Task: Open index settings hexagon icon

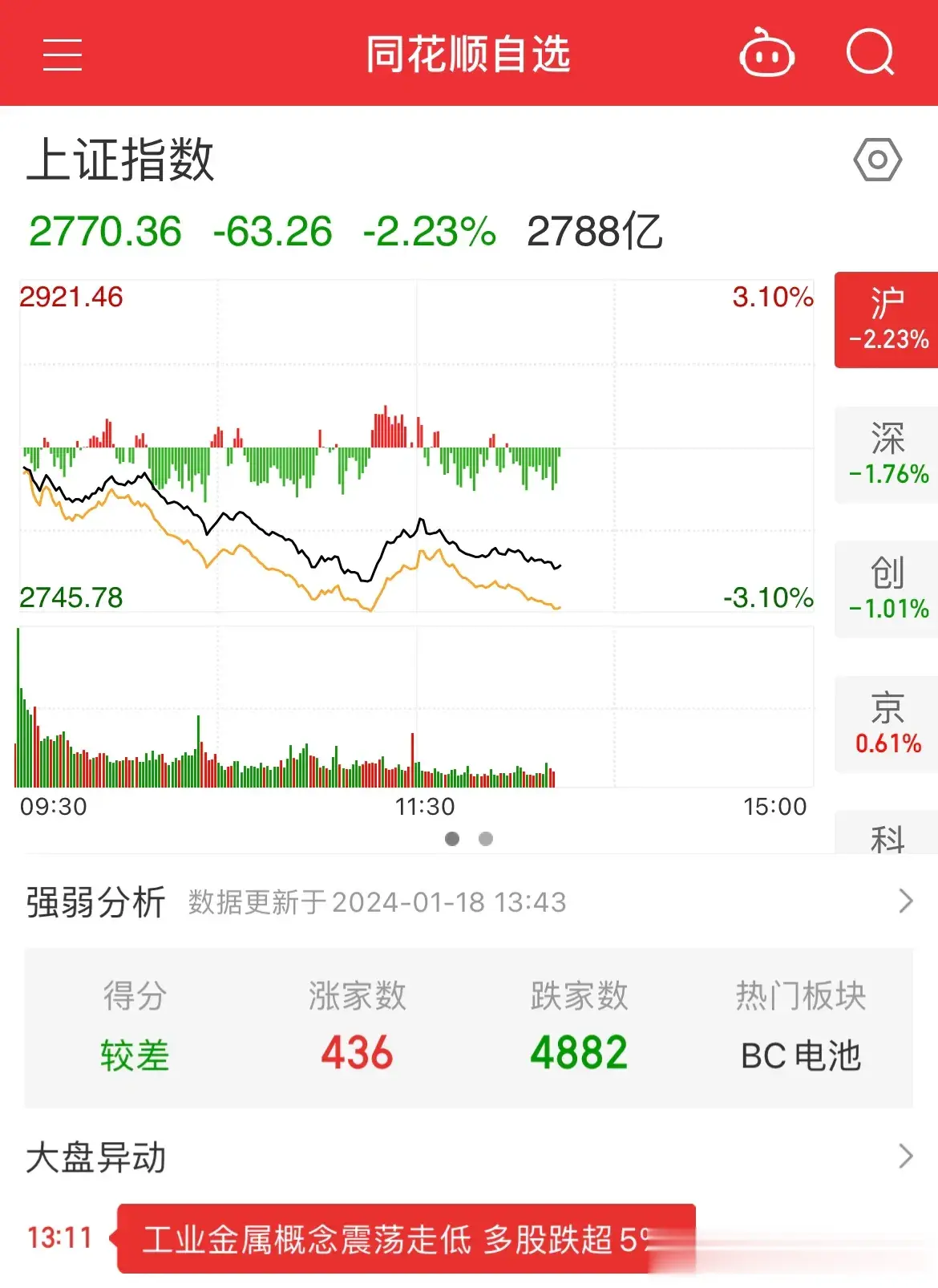Action: tap(877, 160)
